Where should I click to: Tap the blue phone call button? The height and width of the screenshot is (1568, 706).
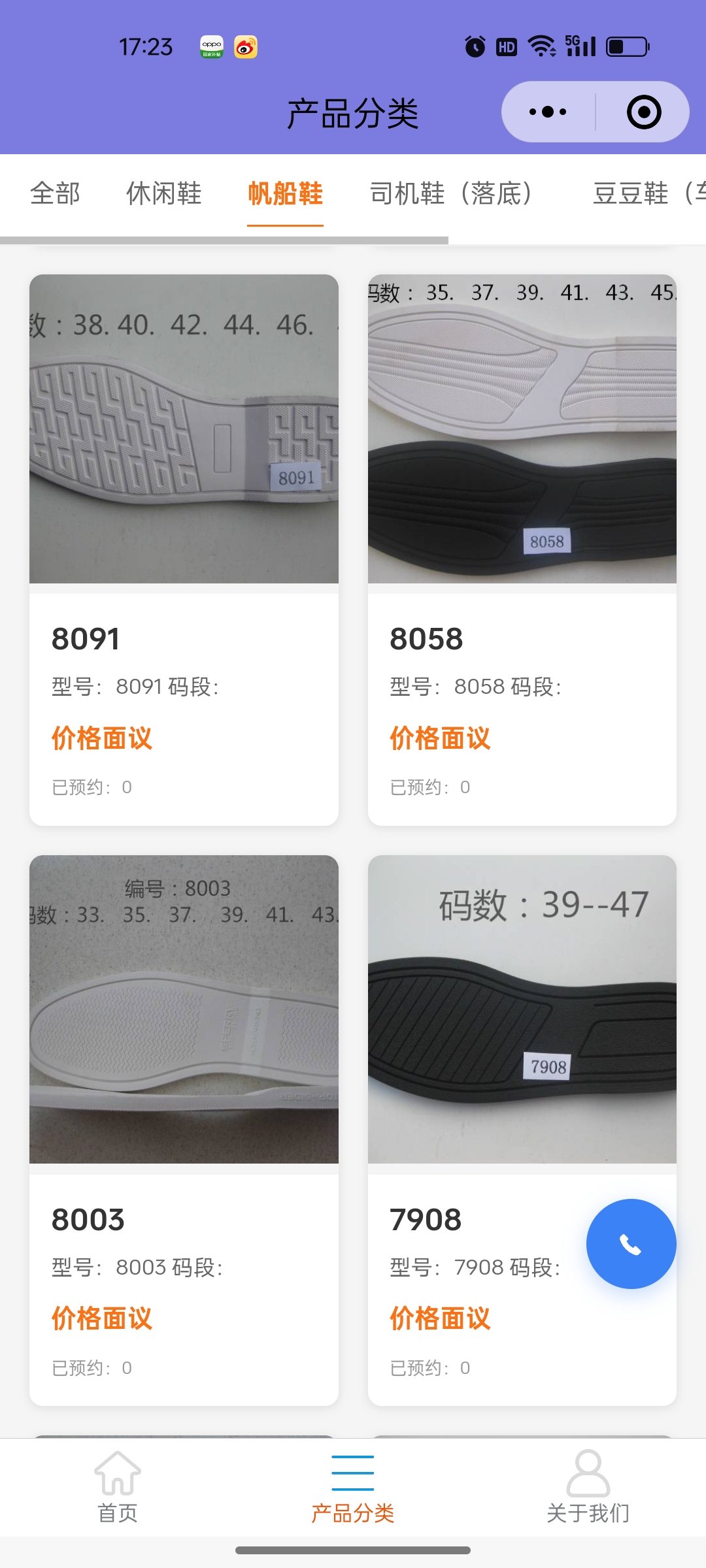tap(631, 1244)
